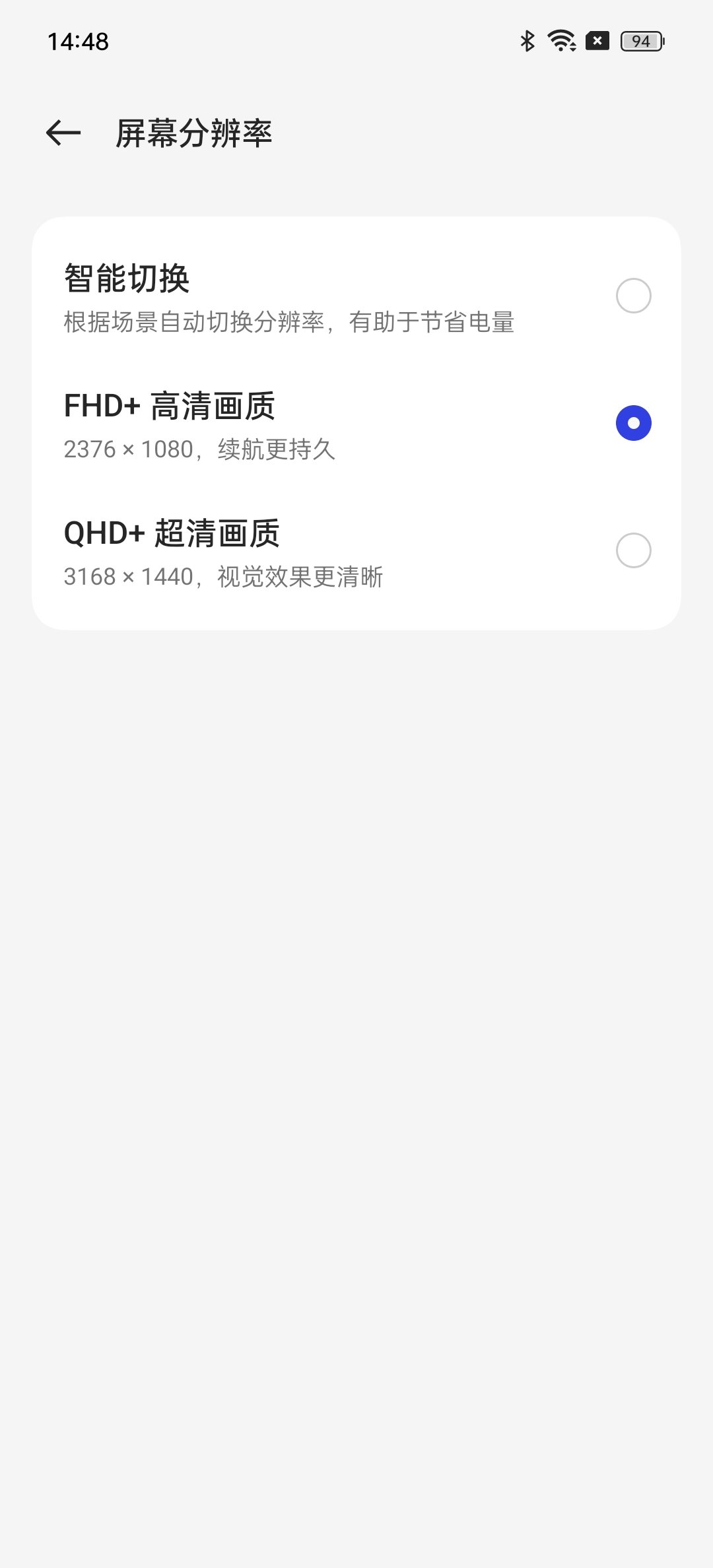Tap the Bluetooth status bar icon
713x1568 pixels.
(526, 42)
